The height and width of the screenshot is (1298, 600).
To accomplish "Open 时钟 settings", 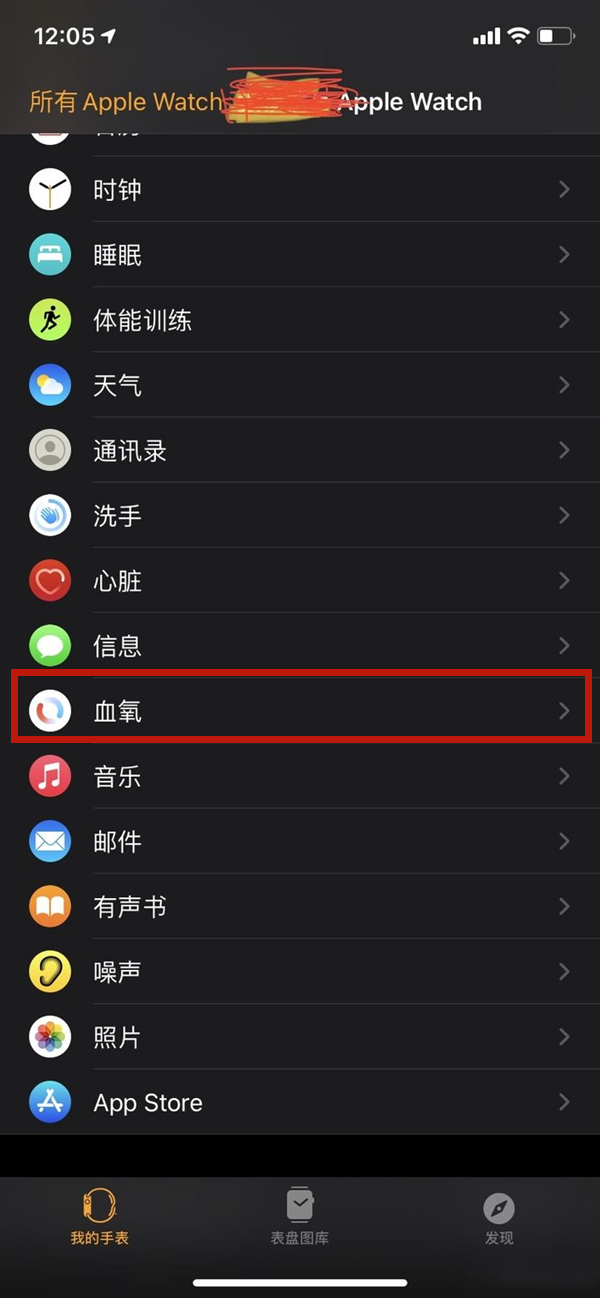I will click(x=300, y=190).
